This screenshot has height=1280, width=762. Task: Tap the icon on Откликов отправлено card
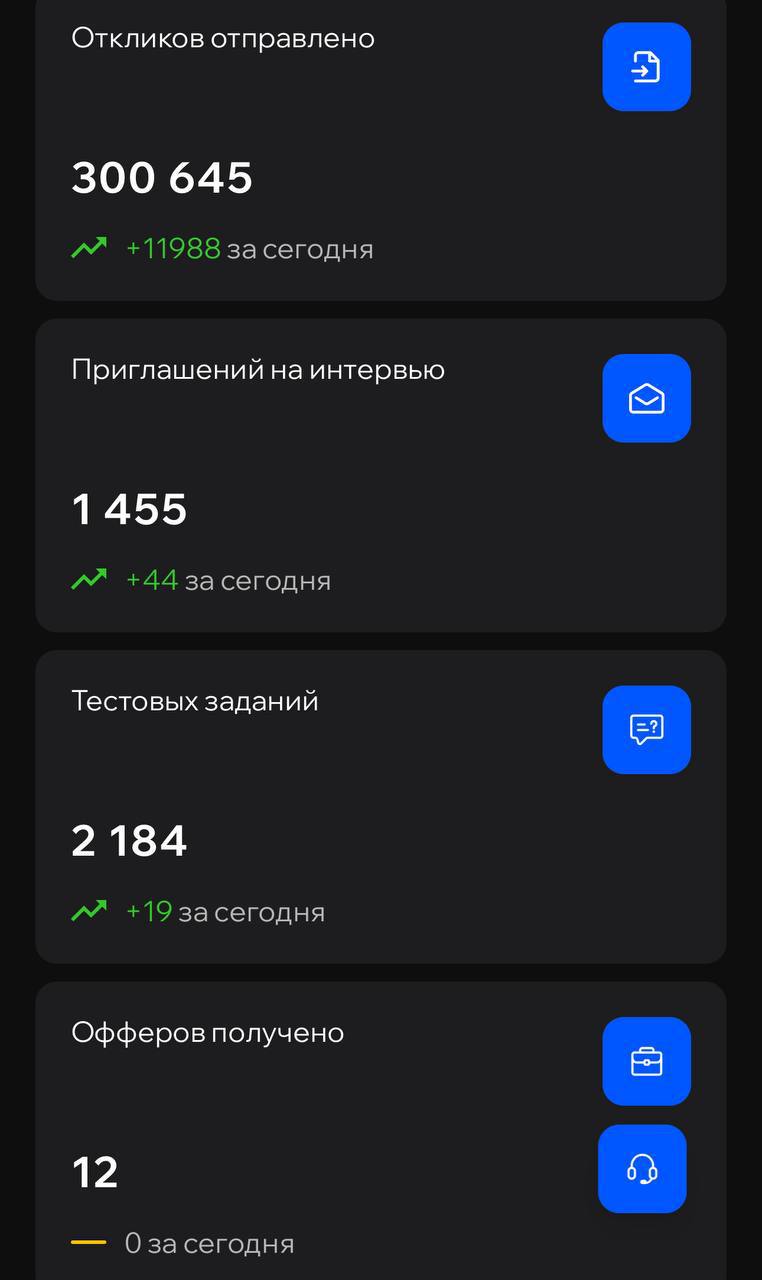pos(646,67)
